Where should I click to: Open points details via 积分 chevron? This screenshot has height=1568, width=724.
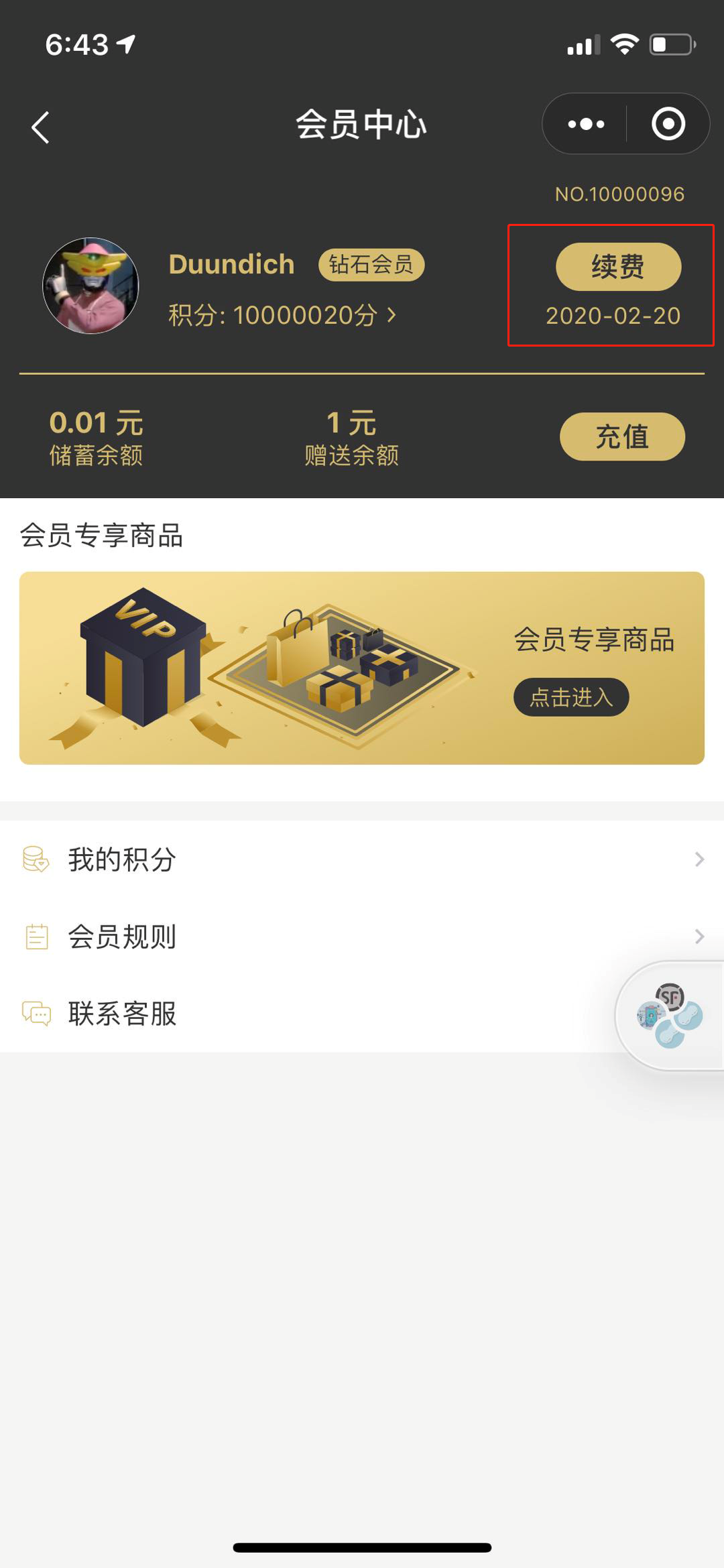point(391,314)
